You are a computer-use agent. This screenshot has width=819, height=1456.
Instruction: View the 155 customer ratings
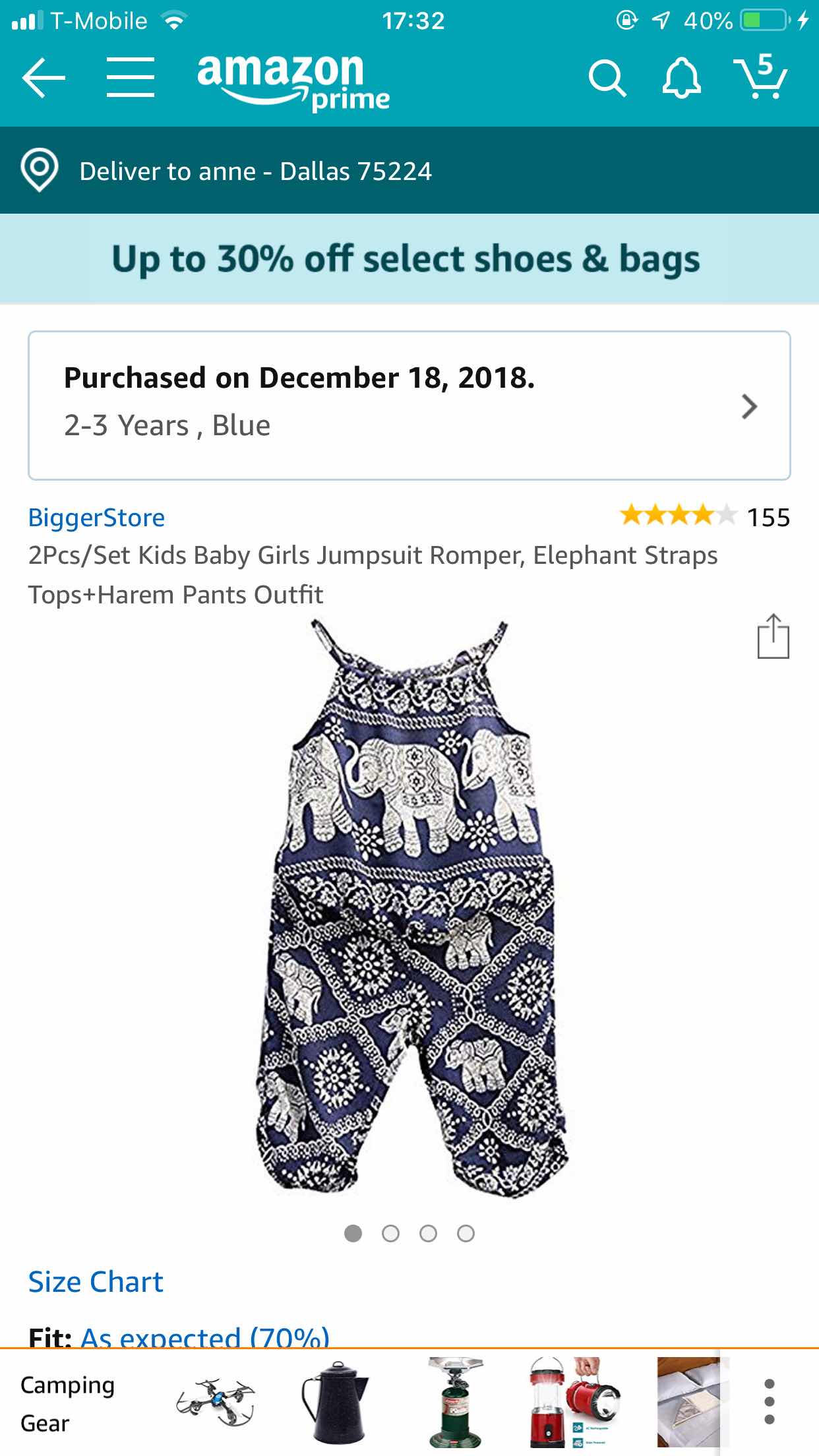click(x=705, y=517)
